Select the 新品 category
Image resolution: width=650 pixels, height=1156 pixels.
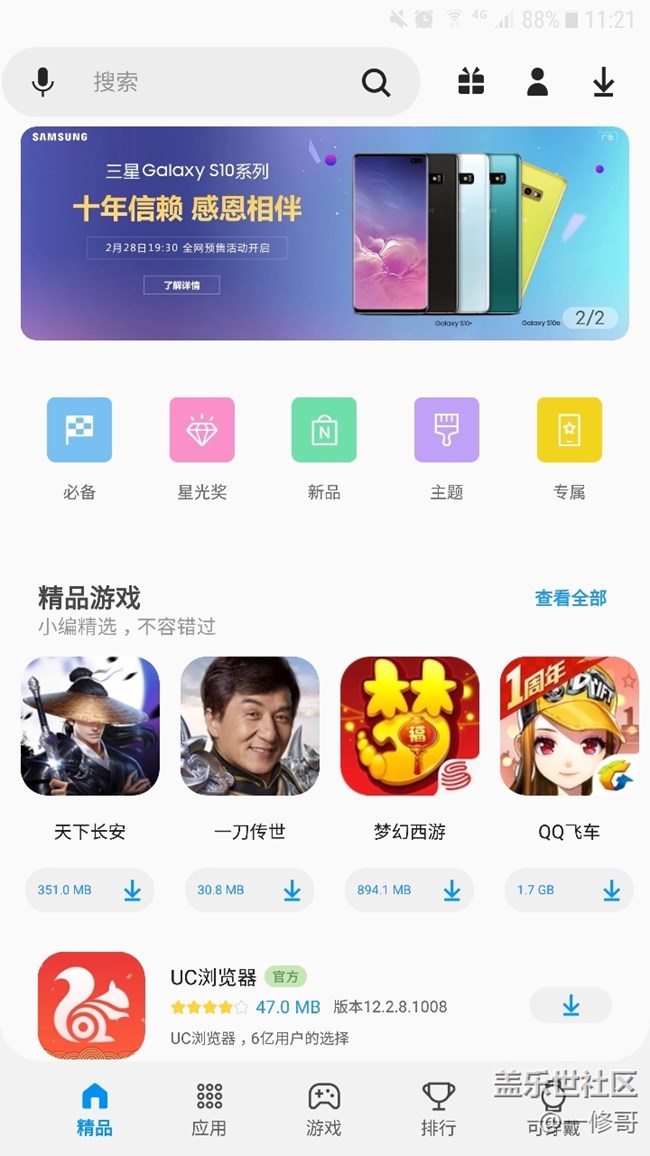click(324, 430)
